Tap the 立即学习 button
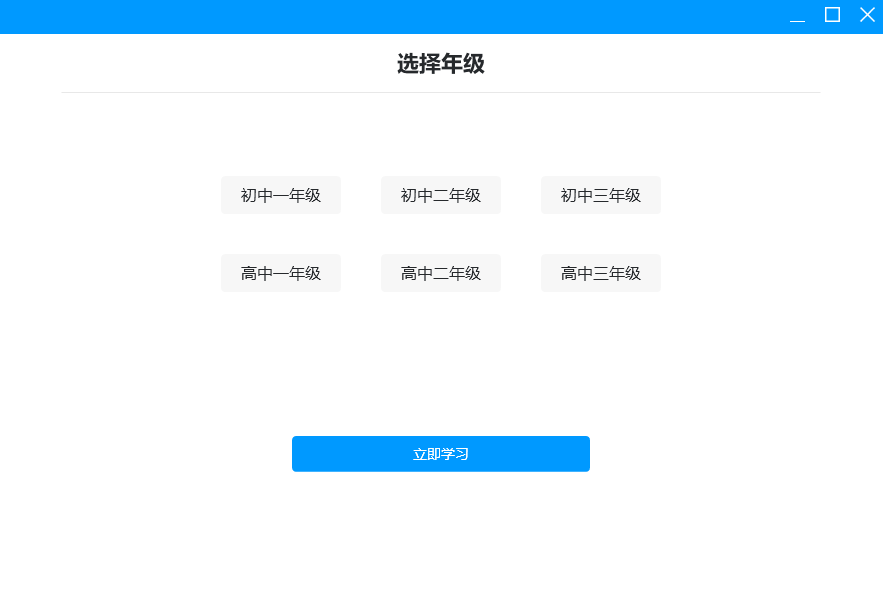 point(441,454)
